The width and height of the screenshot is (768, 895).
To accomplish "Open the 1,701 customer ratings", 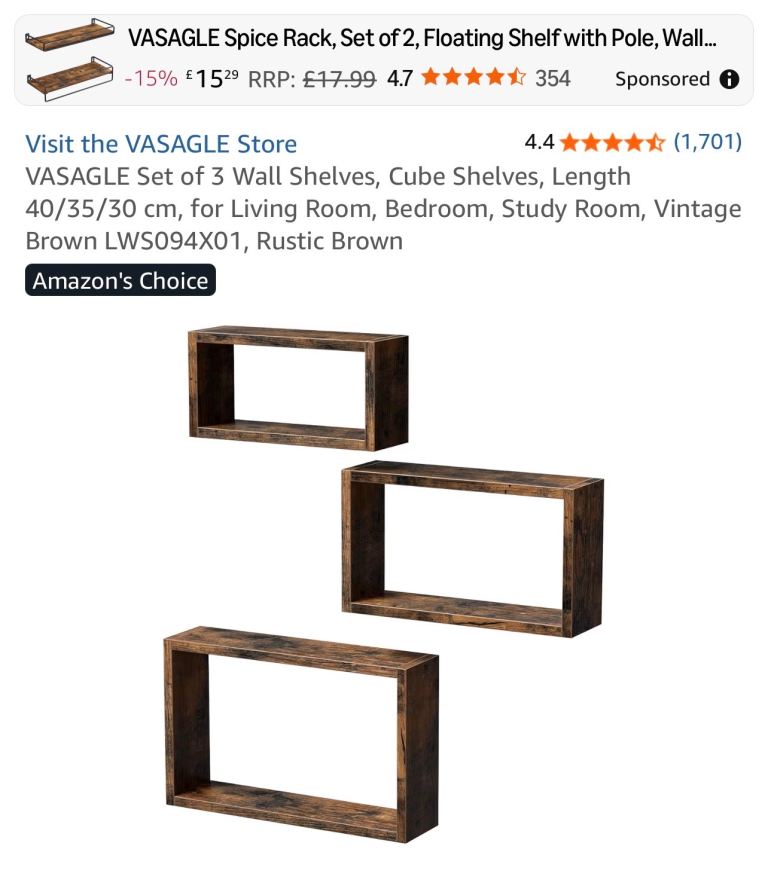I will point(707,142).
